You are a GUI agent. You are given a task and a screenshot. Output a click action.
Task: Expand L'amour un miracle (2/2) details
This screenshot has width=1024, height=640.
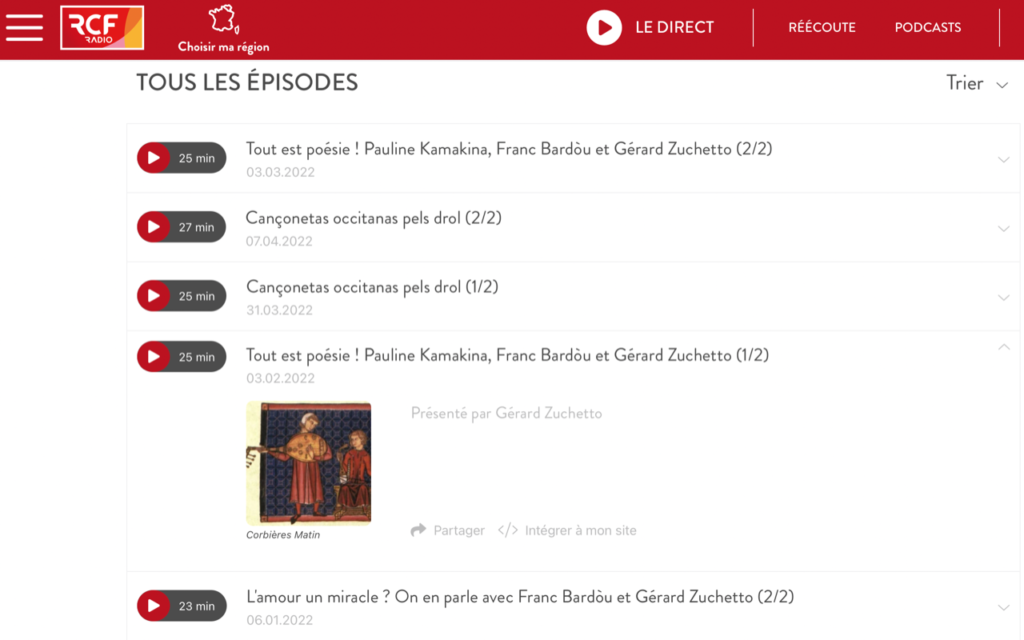[x=1003, y=607]
